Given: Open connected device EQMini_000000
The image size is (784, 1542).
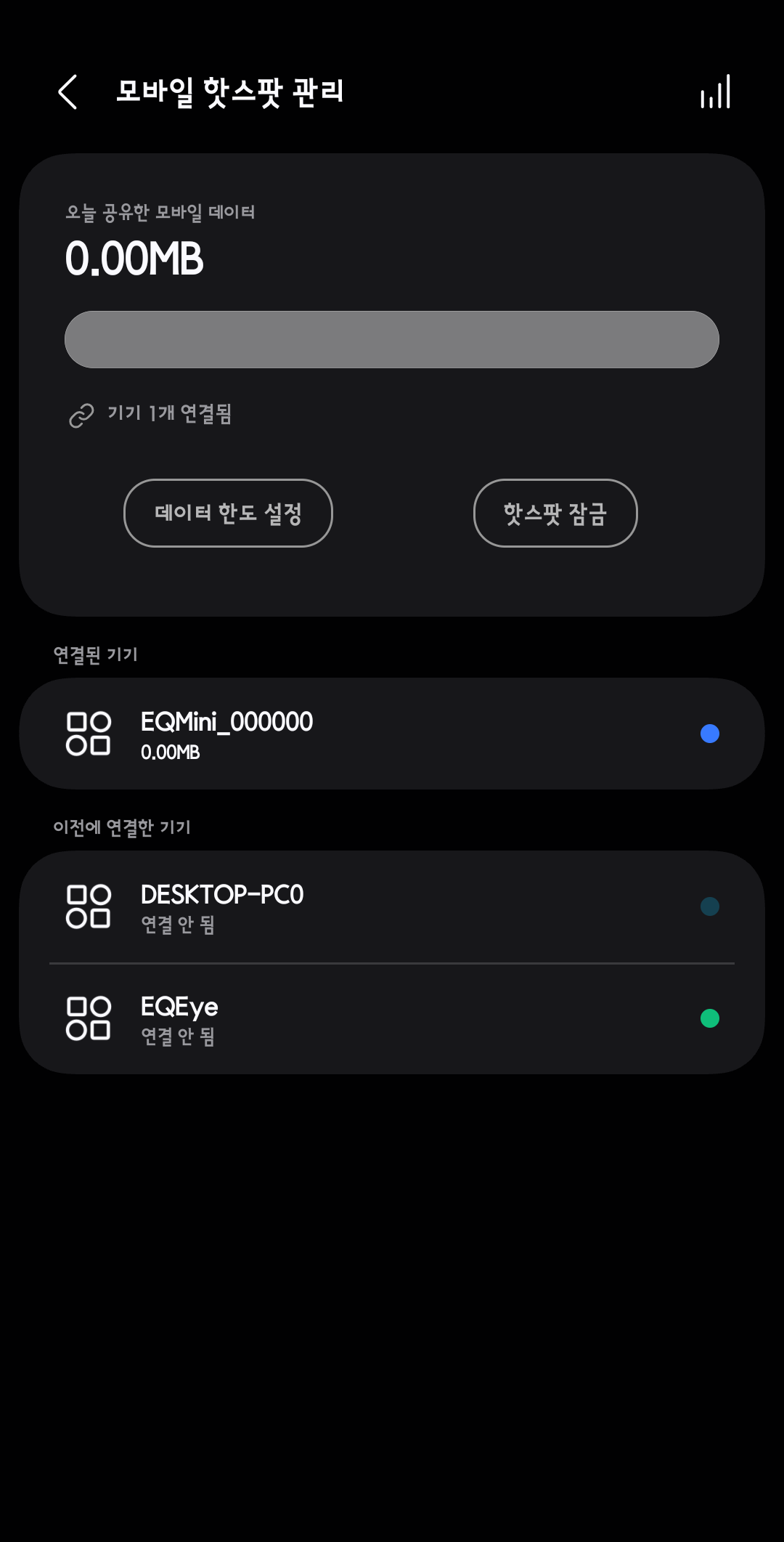Looking at the screenshot, I should click(392, 734).
